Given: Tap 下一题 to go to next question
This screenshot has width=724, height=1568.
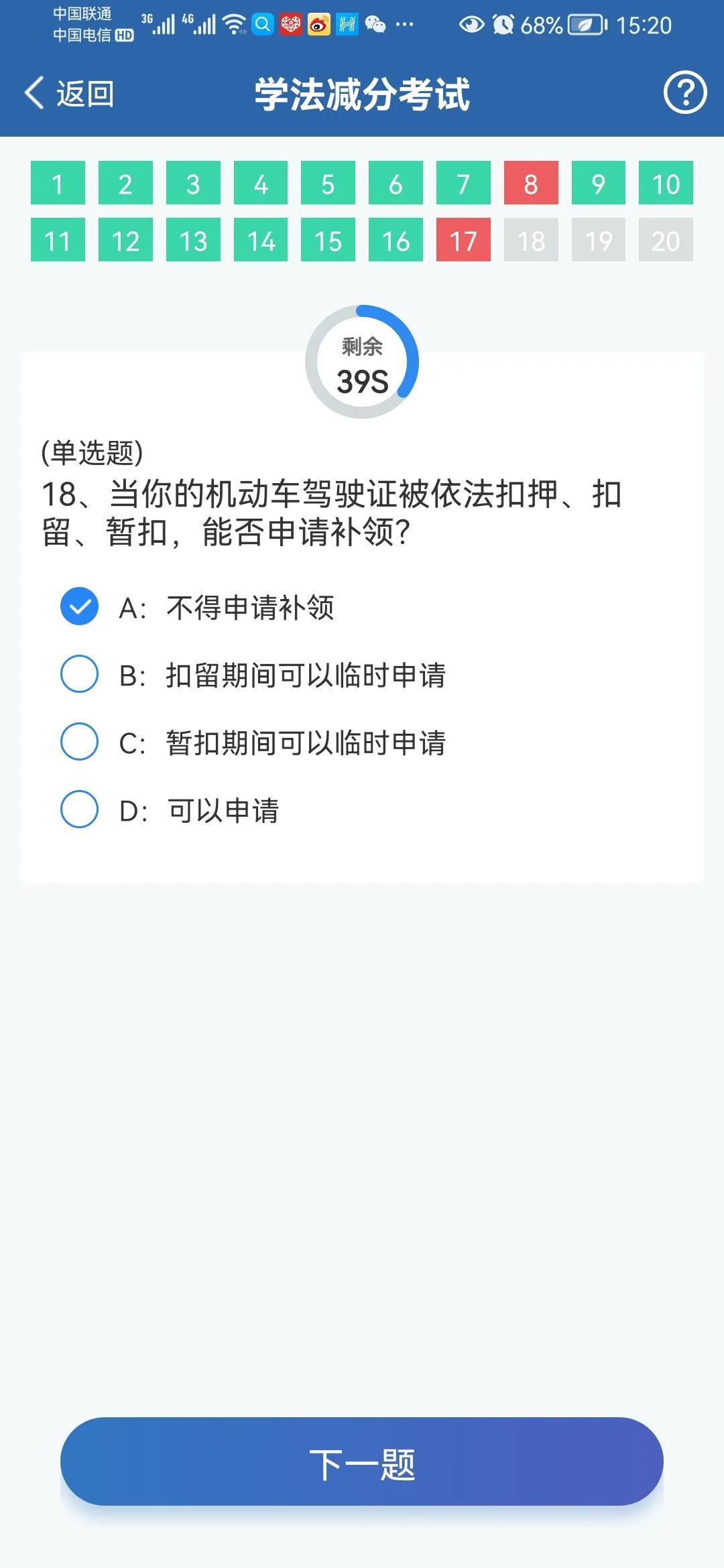Looking at the screenshot, I should [362, 1463].
